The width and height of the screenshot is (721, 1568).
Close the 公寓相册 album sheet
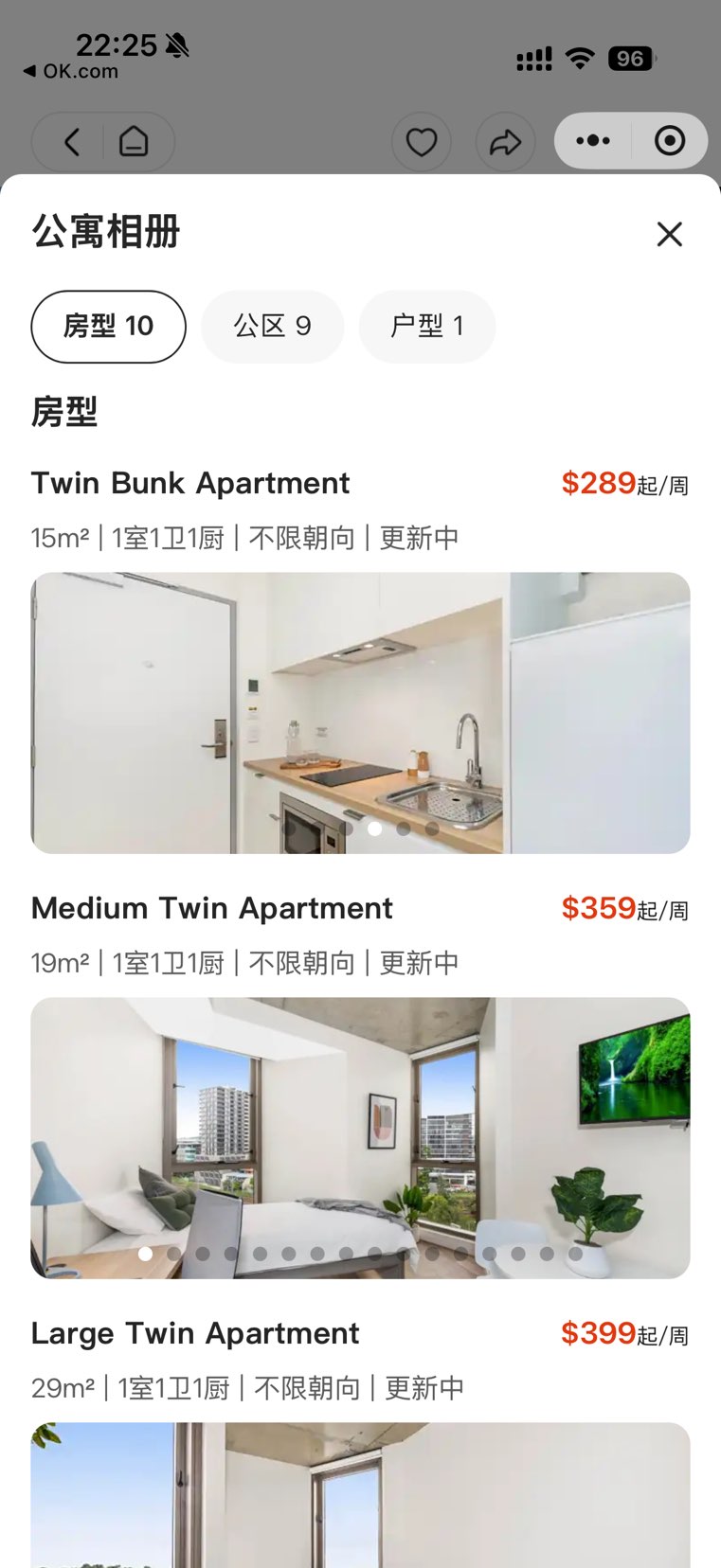(x=669, y=234)
